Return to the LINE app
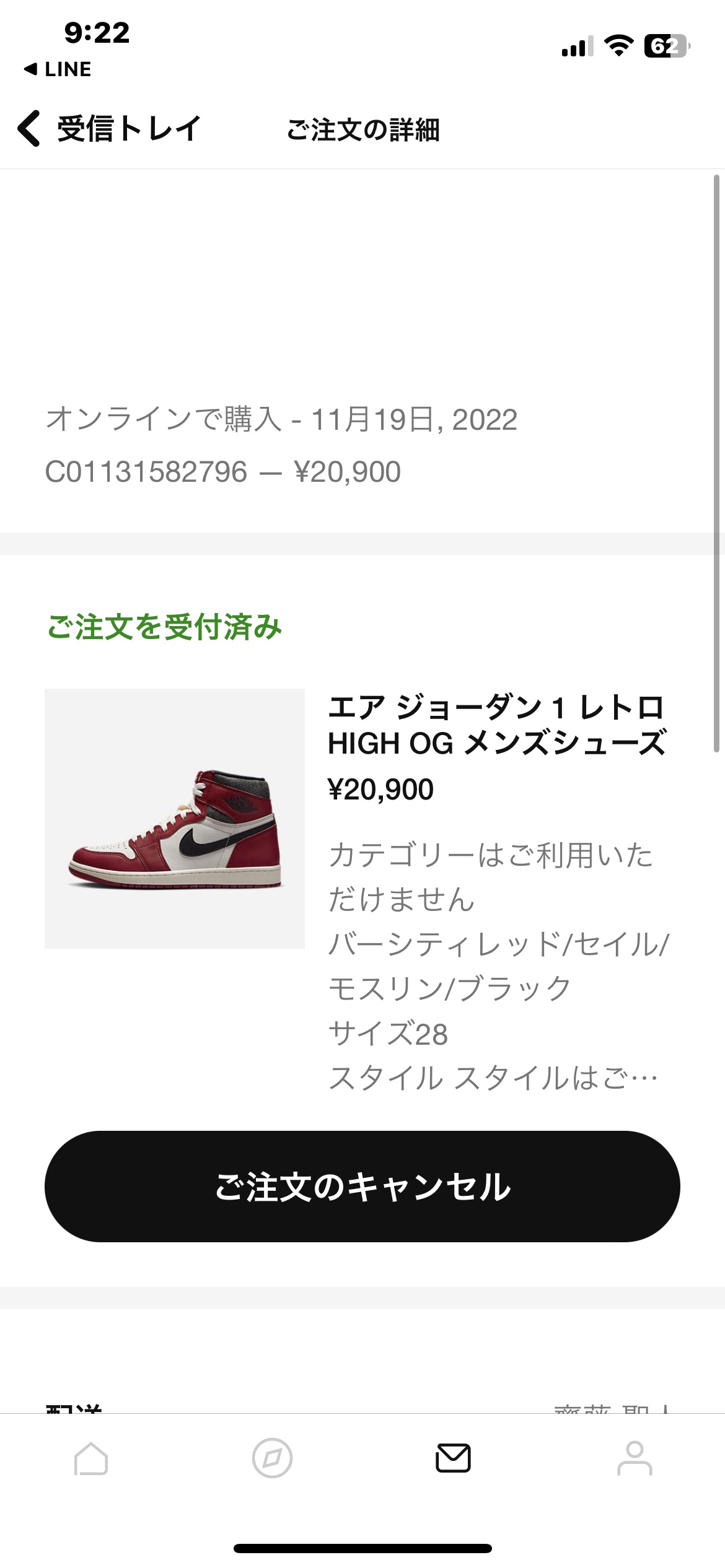 tap(57, 69)
